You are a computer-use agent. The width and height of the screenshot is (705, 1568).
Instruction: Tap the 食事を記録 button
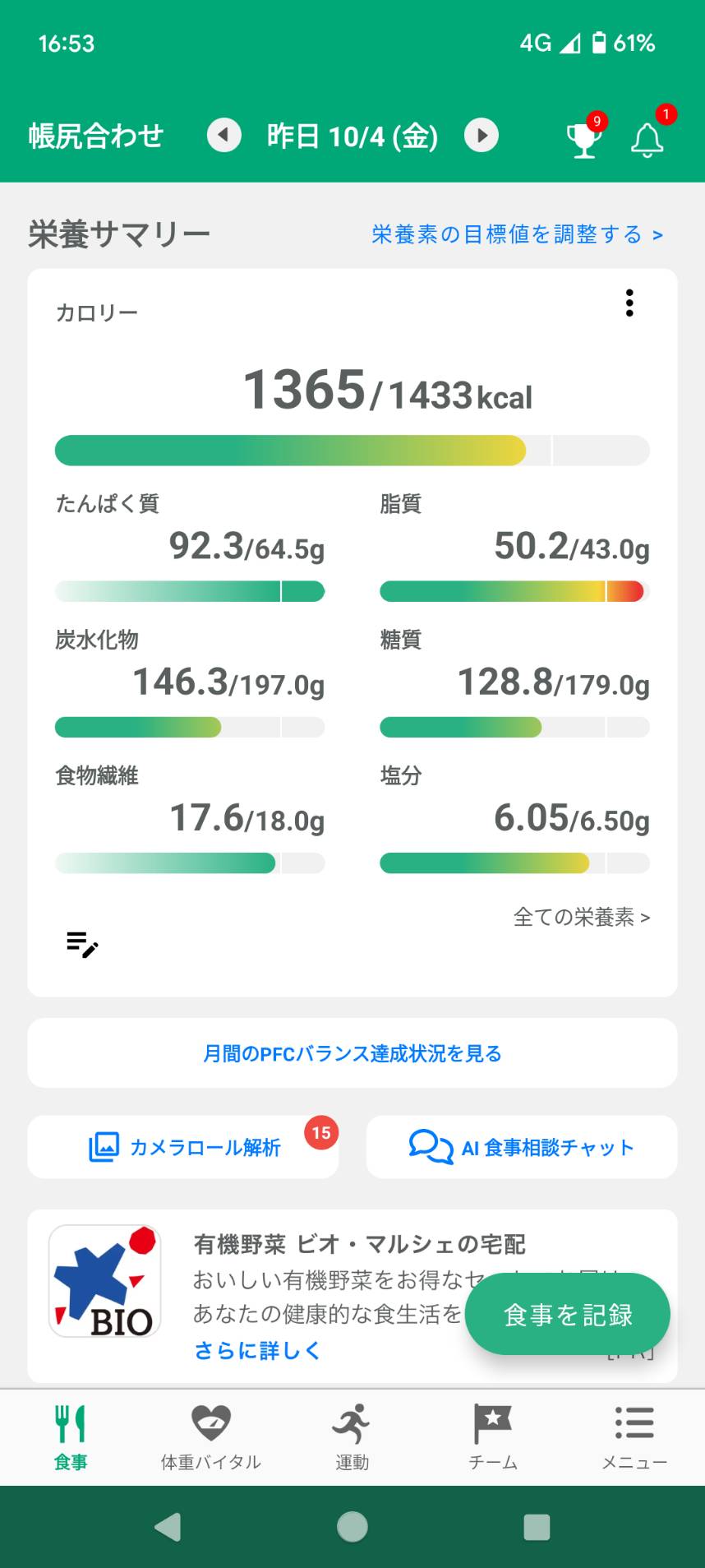(x=568, y=1314)
